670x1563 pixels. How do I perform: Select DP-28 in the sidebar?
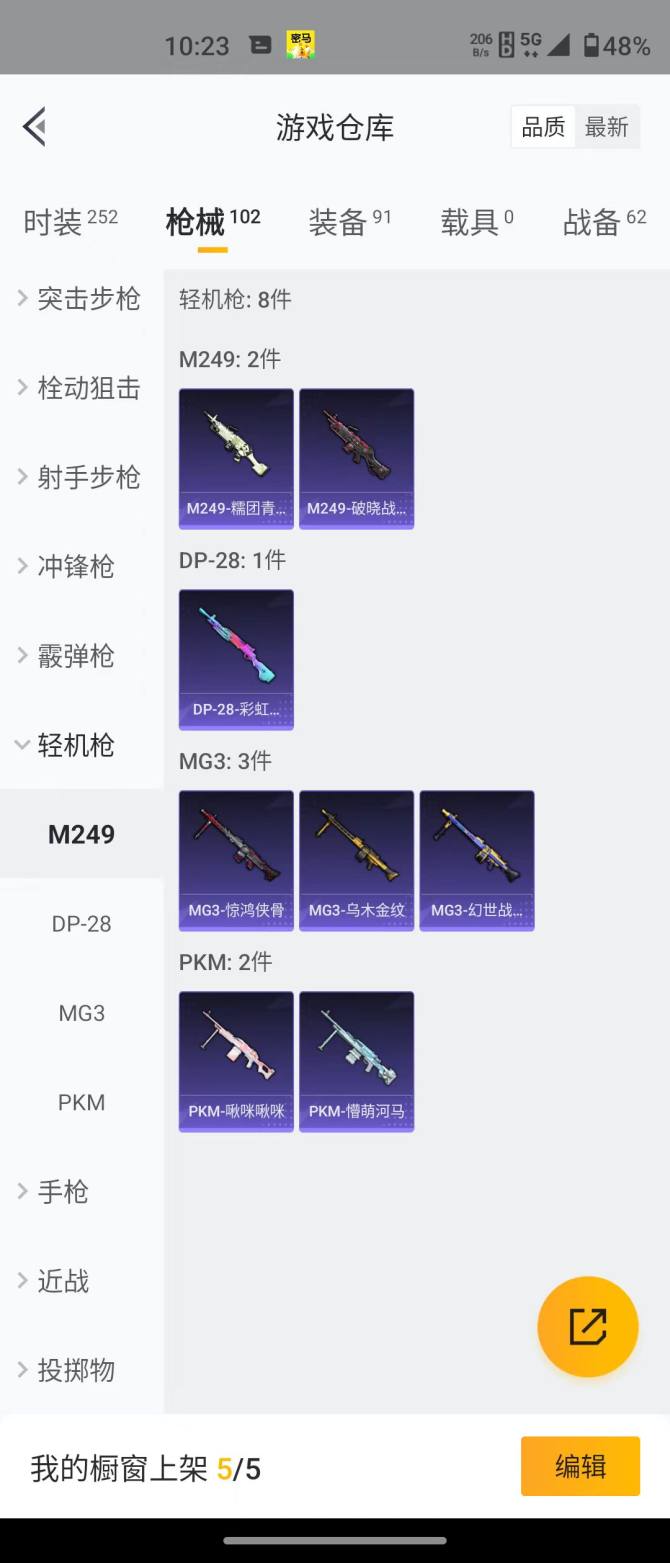point(81,924)
